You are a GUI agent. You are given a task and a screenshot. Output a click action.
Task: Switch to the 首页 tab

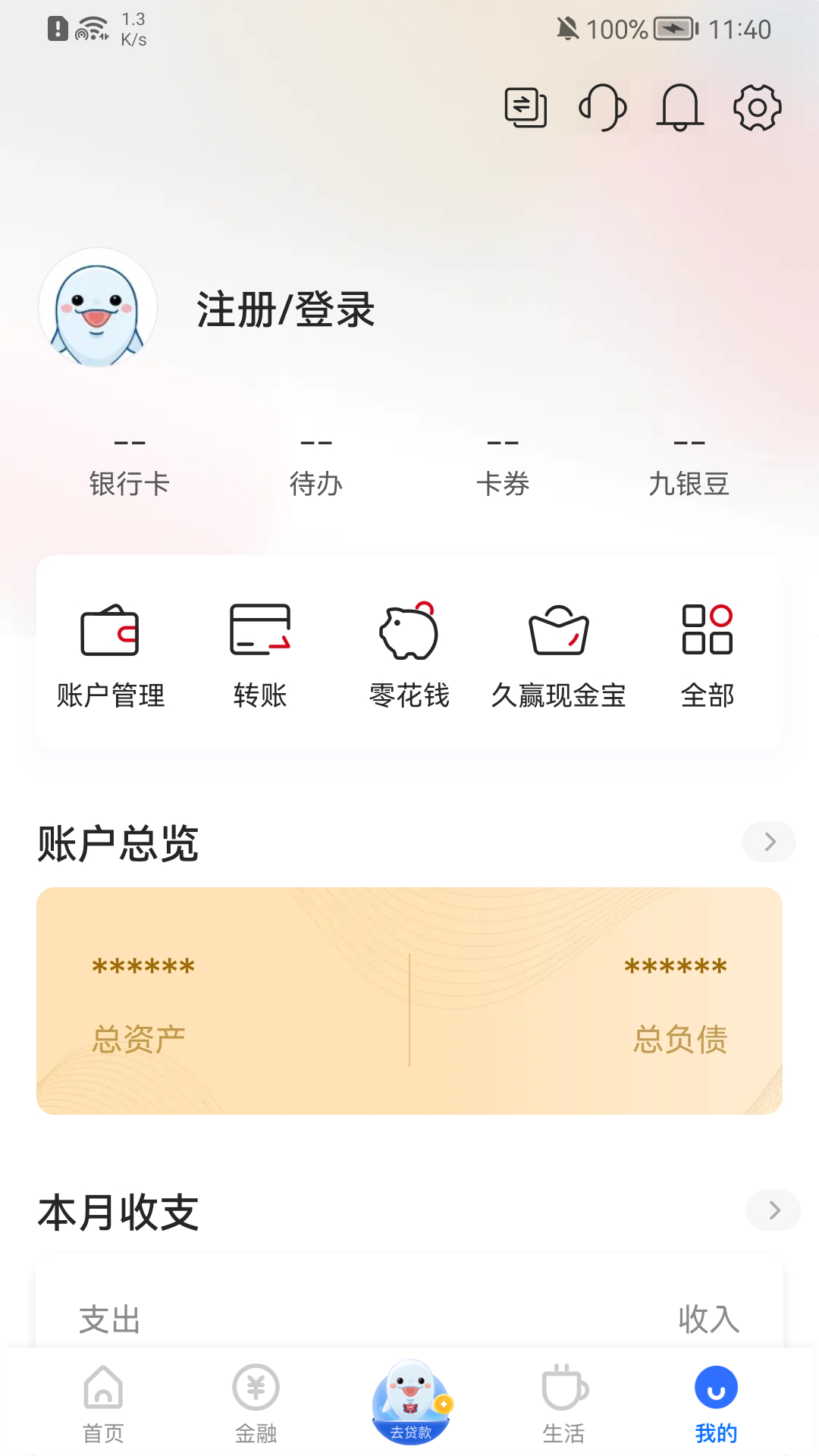(103, 1404)
